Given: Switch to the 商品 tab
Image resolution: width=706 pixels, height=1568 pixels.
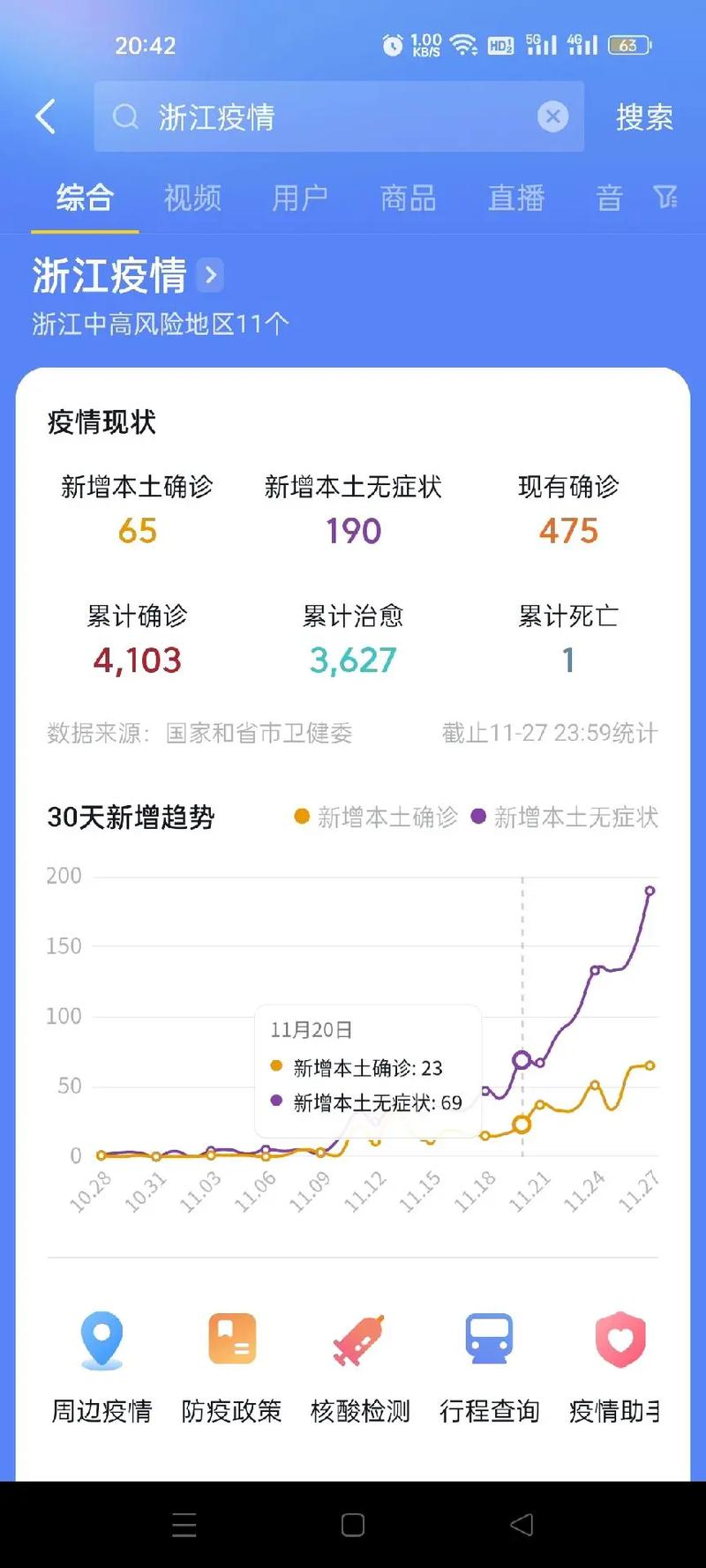Looking at the screenshot, I should coord(408,198).
